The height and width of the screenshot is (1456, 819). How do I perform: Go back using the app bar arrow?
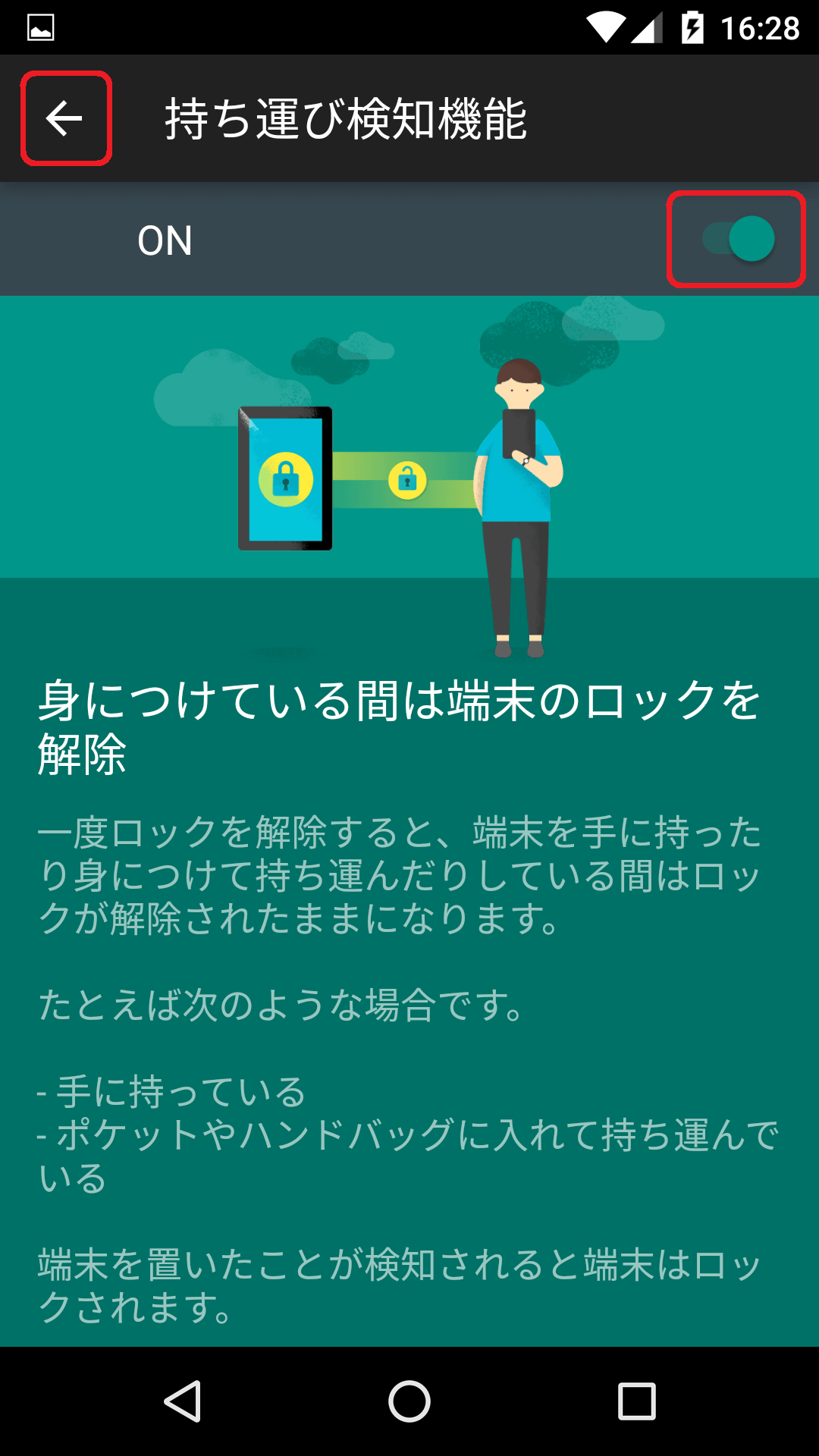click(65, 118)
